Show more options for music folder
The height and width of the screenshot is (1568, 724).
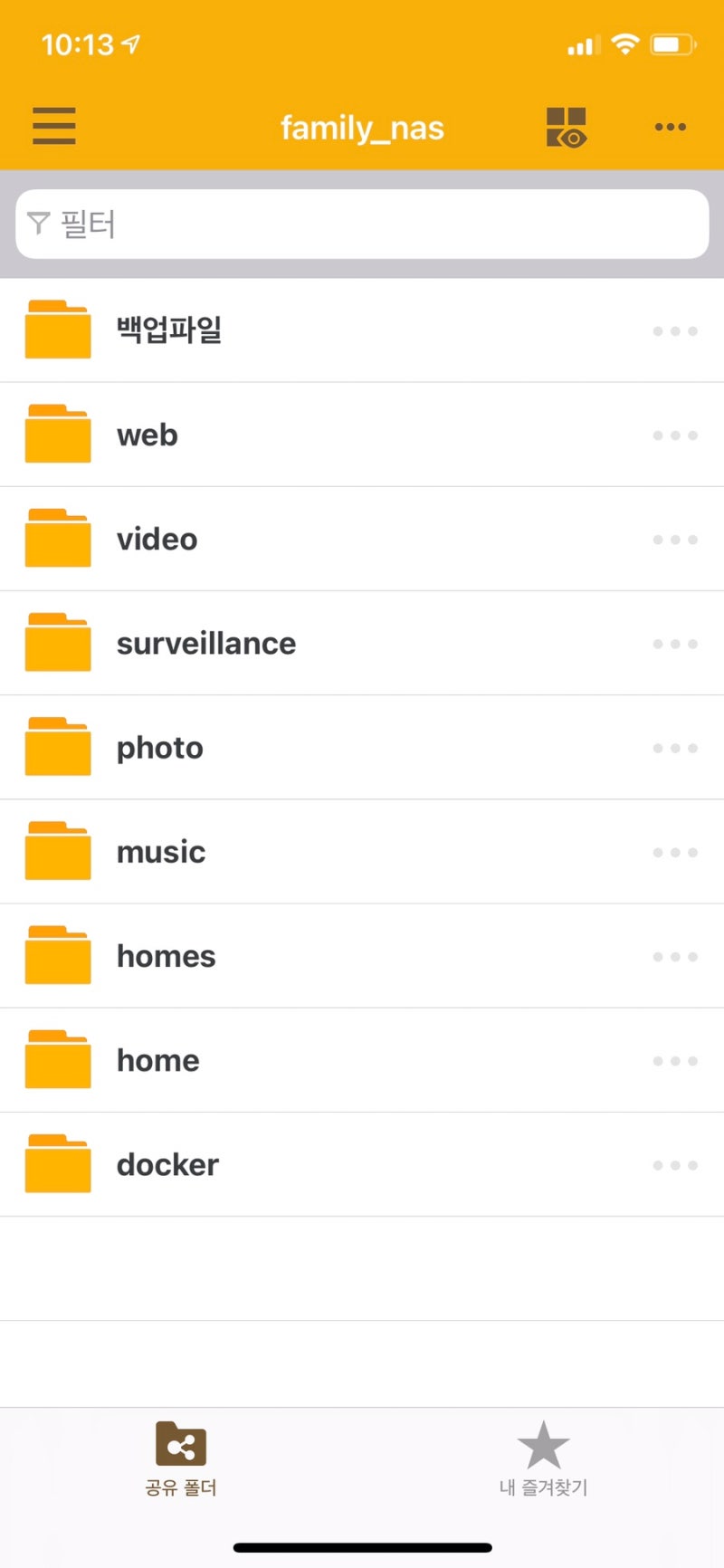pos(675,853)
